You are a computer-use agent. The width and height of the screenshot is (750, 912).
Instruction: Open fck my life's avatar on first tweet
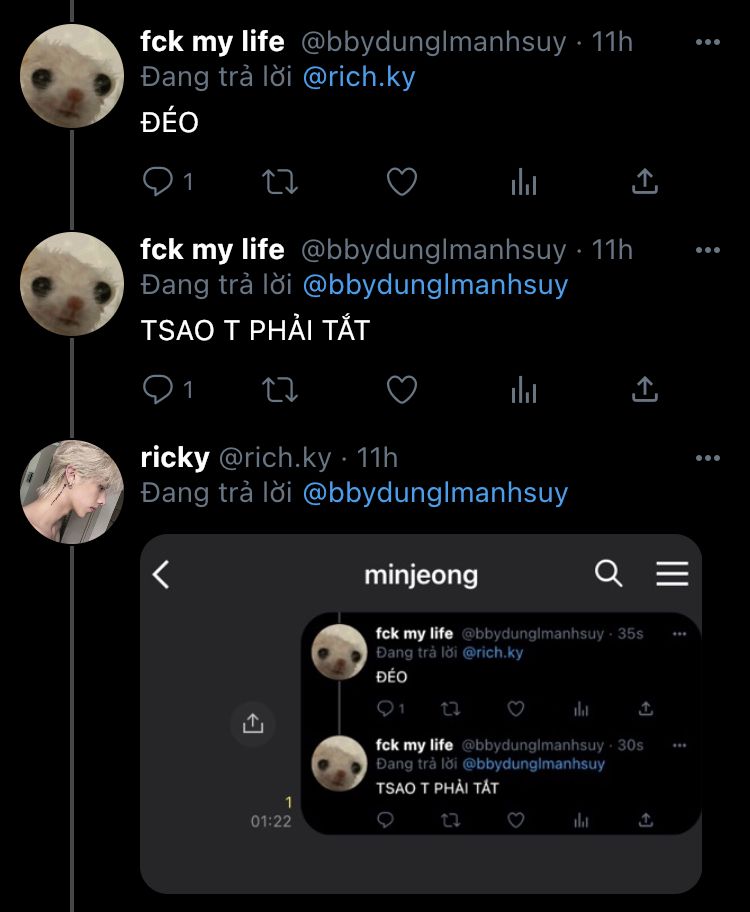click(72, 76)
